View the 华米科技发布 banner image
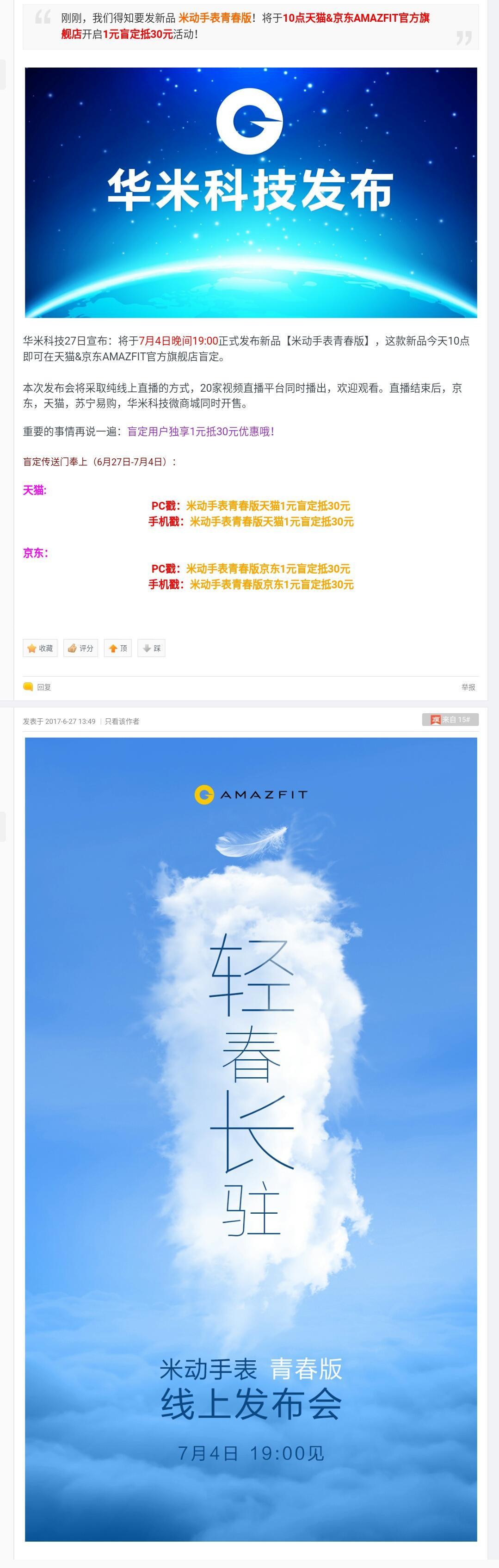This screenshot has width=499, height=1568. [x=251, y=192]
